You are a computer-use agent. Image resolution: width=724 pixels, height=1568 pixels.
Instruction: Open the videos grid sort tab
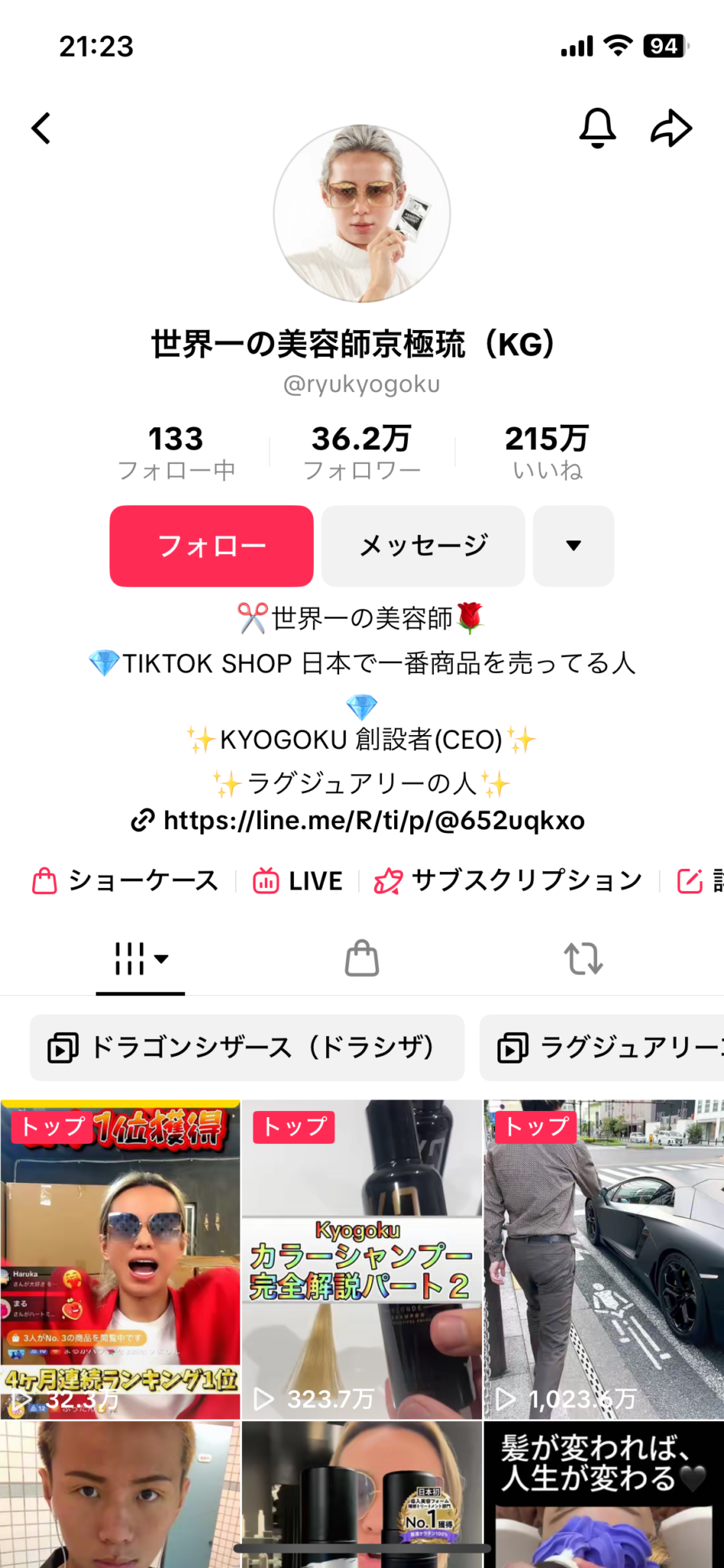[140, 959]
